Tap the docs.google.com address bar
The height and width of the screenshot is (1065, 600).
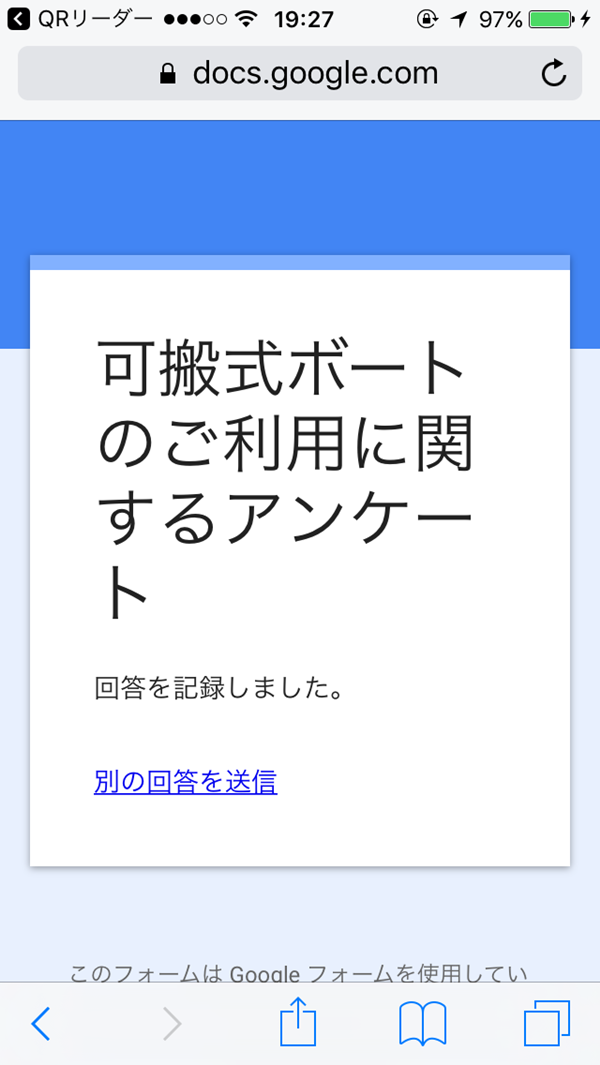(300, 73)
